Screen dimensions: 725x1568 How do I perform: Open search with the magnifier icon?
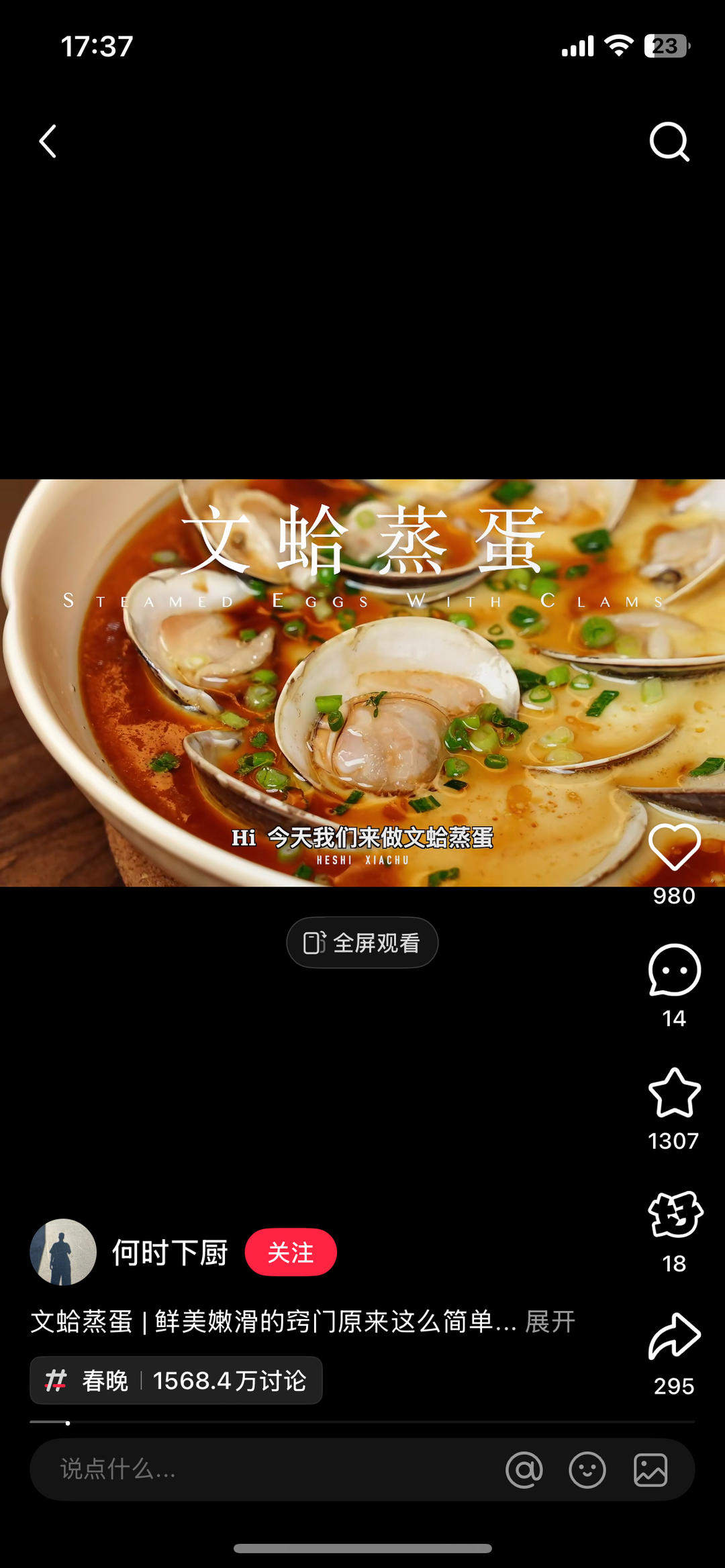click(669, 142)
